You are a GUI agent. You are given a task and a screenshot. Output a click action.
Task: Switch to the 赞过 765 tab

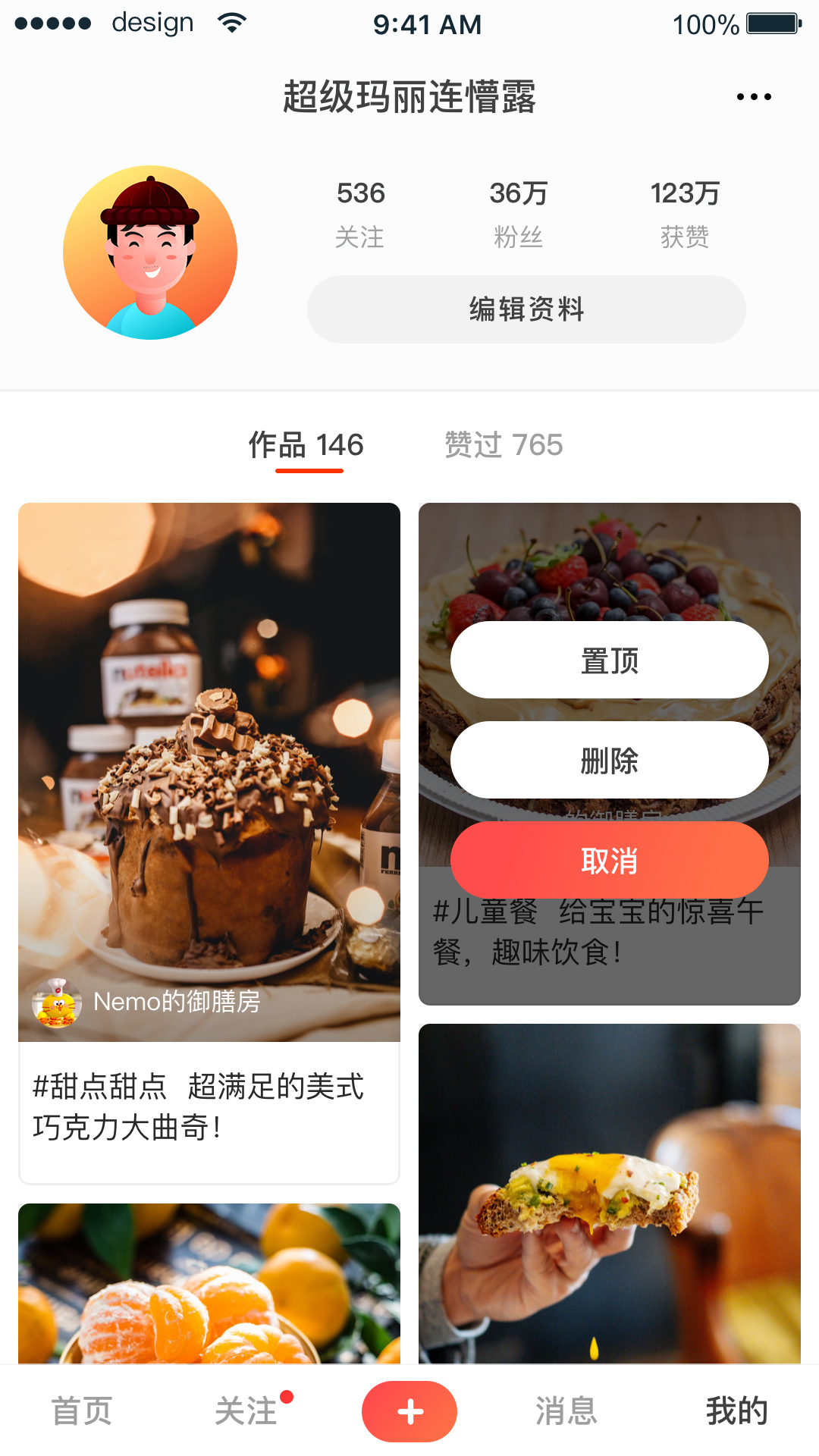coord(504,445)
